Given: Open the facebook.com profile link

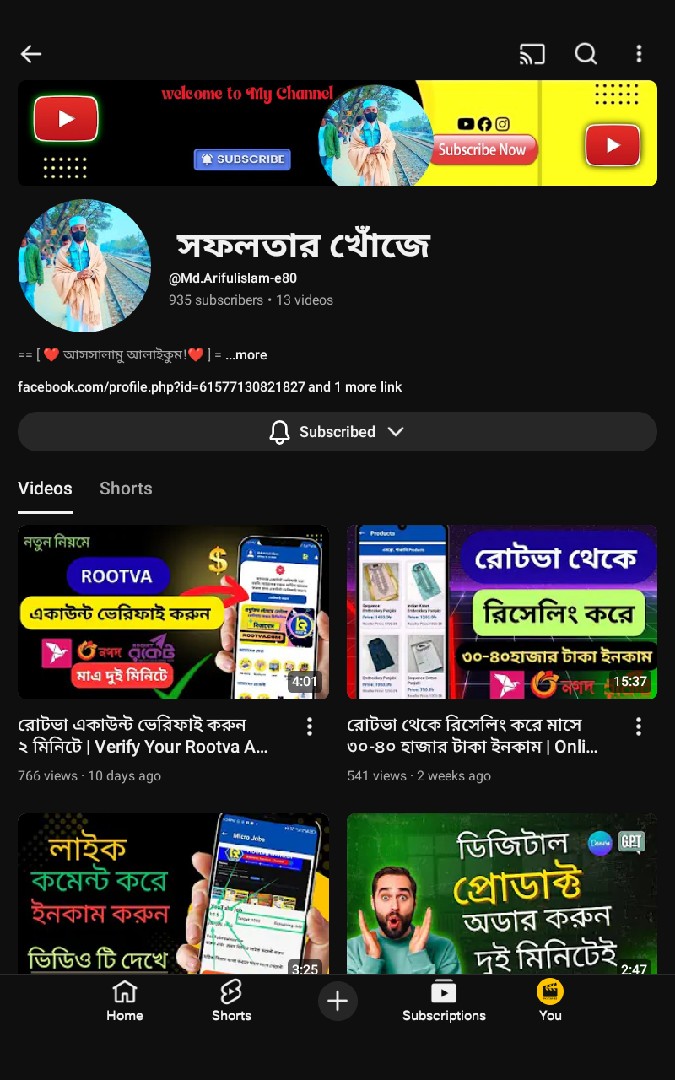Looking at the screenshot, I should pyautogui.click(x=160, y=387).
